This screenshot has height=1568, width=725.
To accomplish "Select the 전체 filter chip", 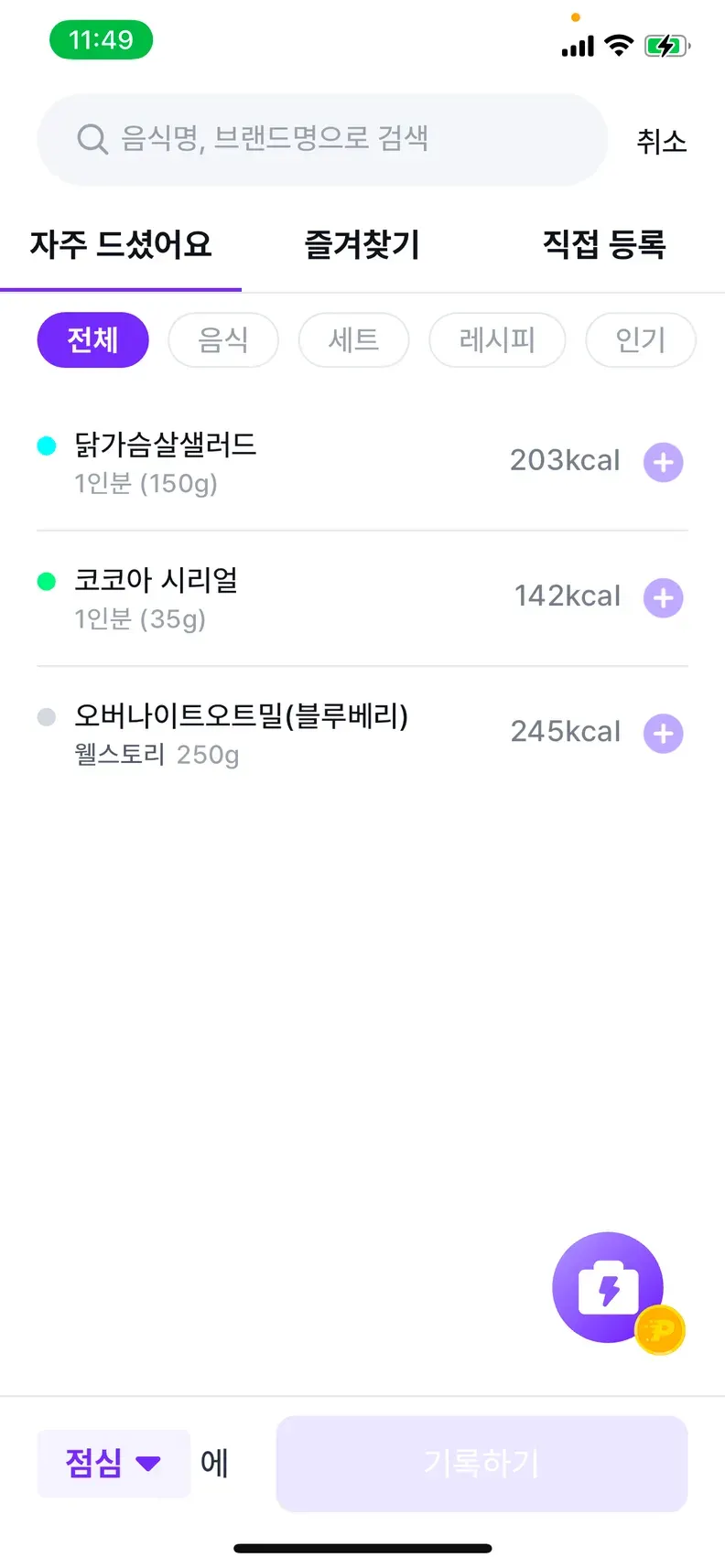I will point(92,340).
